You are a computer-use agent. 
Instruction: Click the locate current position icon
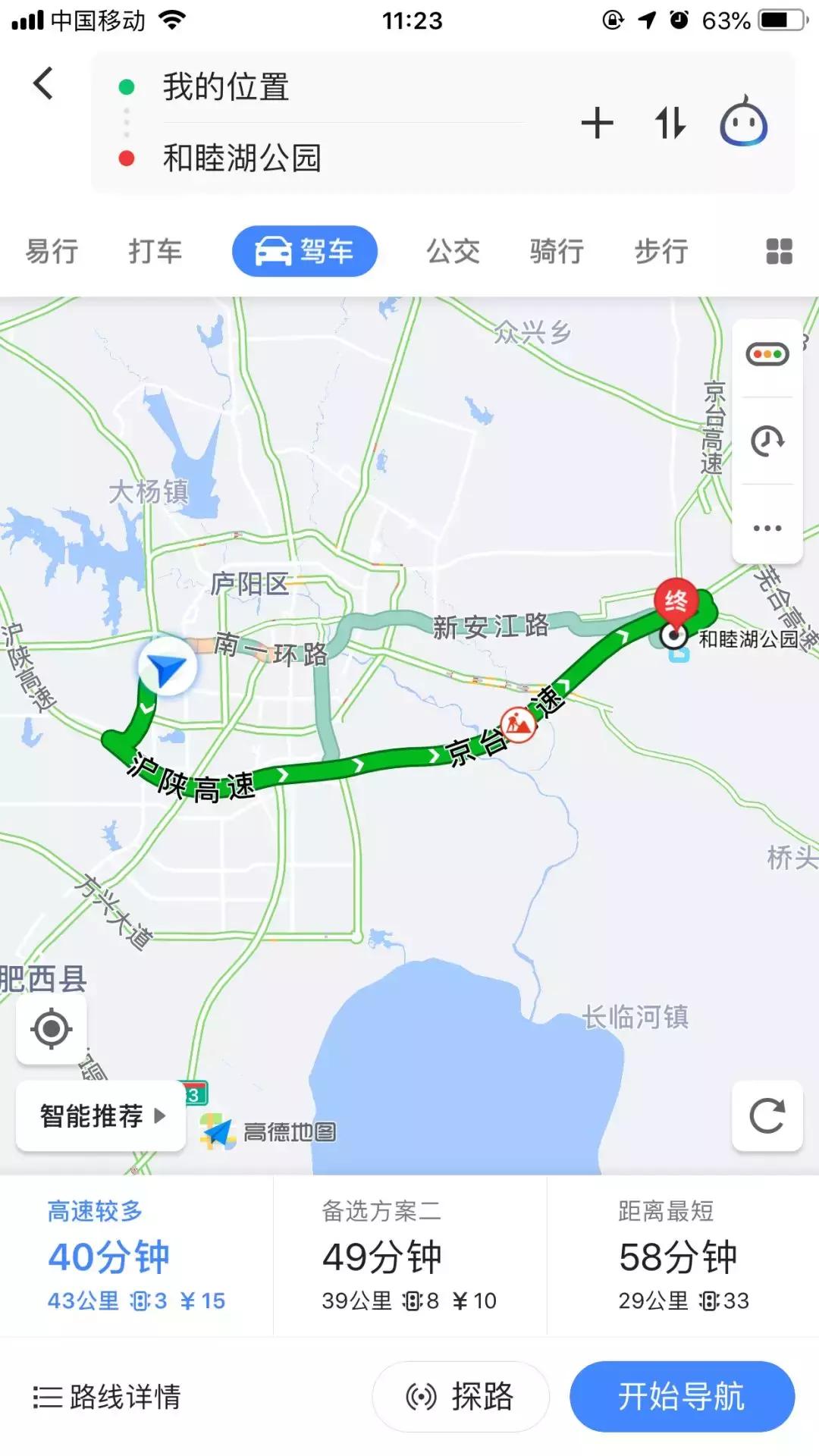point(51,1028)
